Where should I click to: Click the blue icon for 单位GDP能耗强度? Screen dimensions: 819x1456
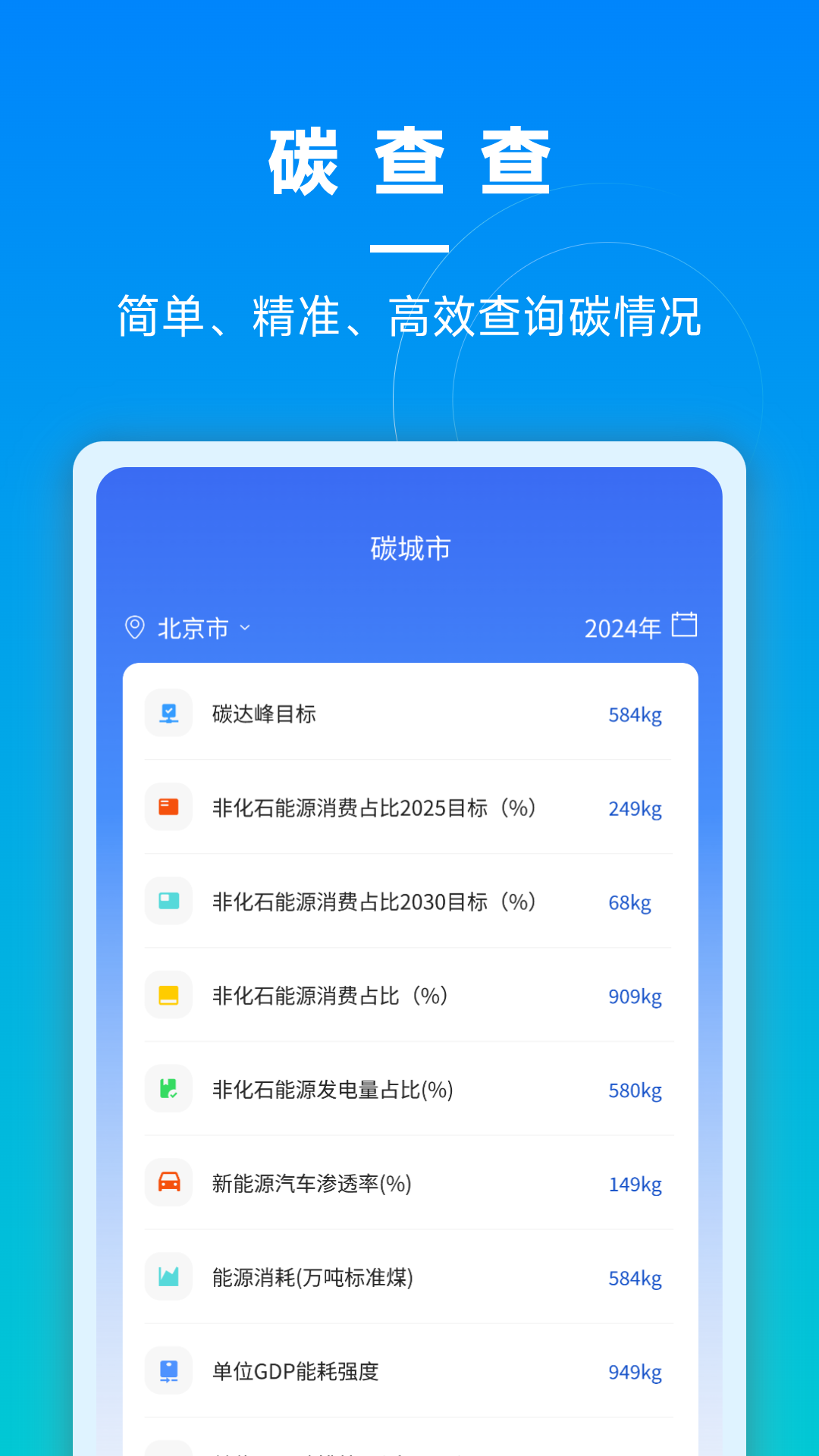coord(168,1371)
